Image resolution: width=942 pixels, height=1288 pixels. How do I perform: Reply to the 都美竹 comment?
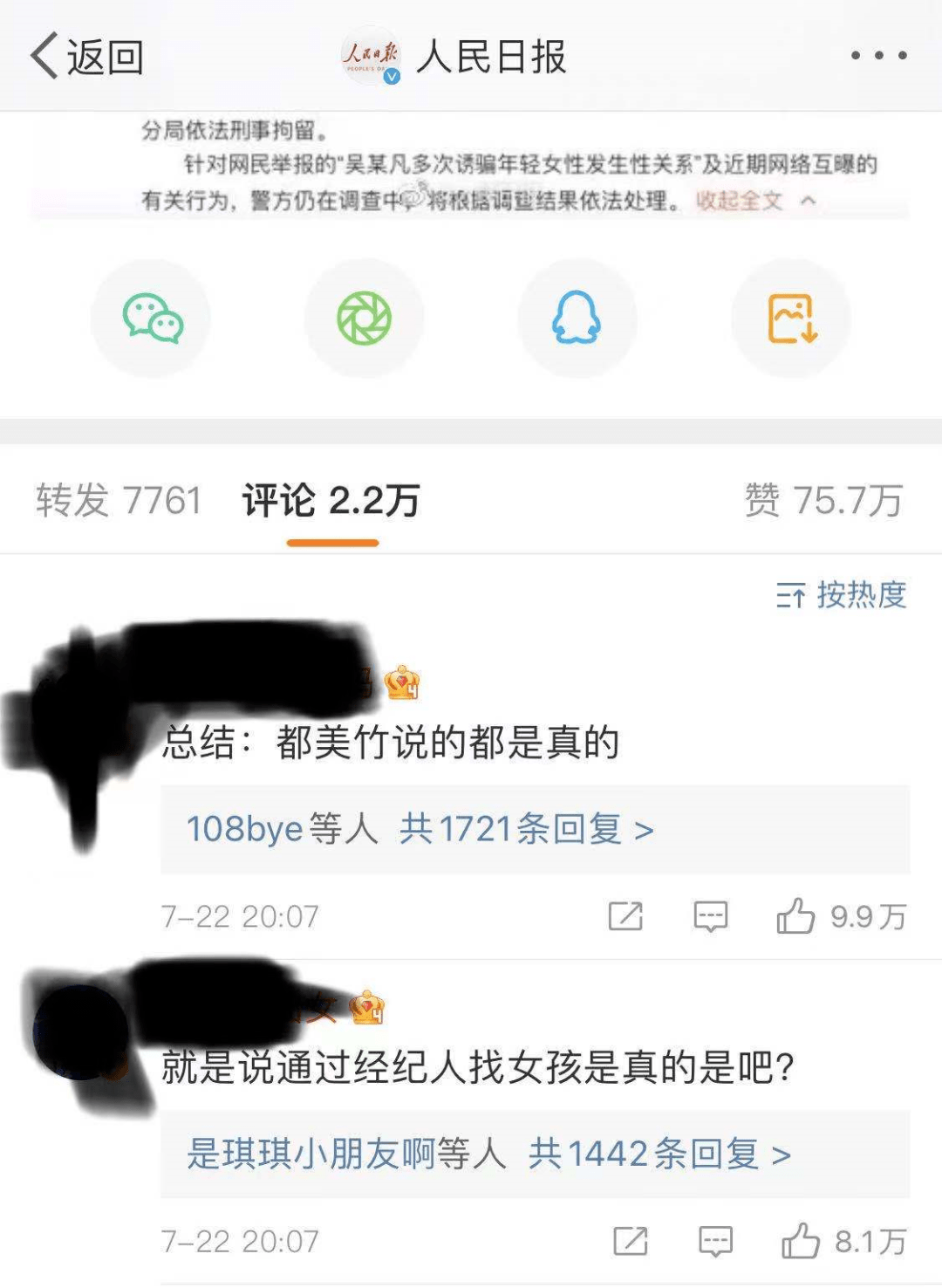click(x=710, y=916)
